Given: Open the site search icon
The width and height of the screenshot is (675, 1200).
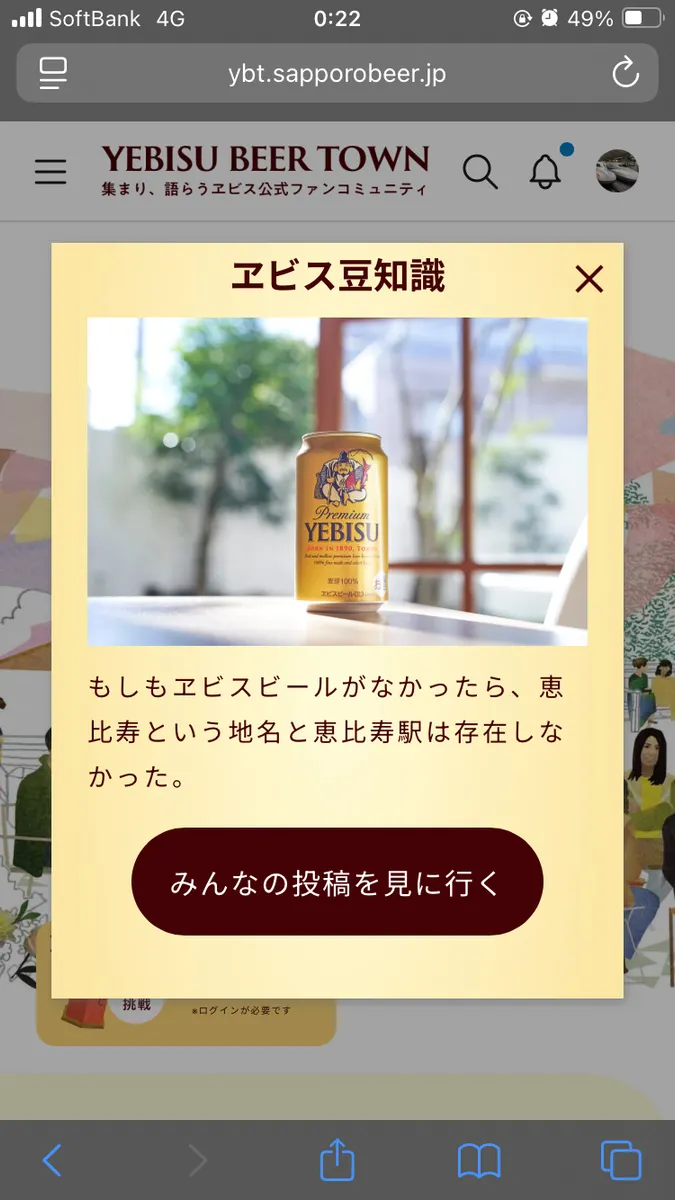Looking at the screenshot, I should (480, 172).
